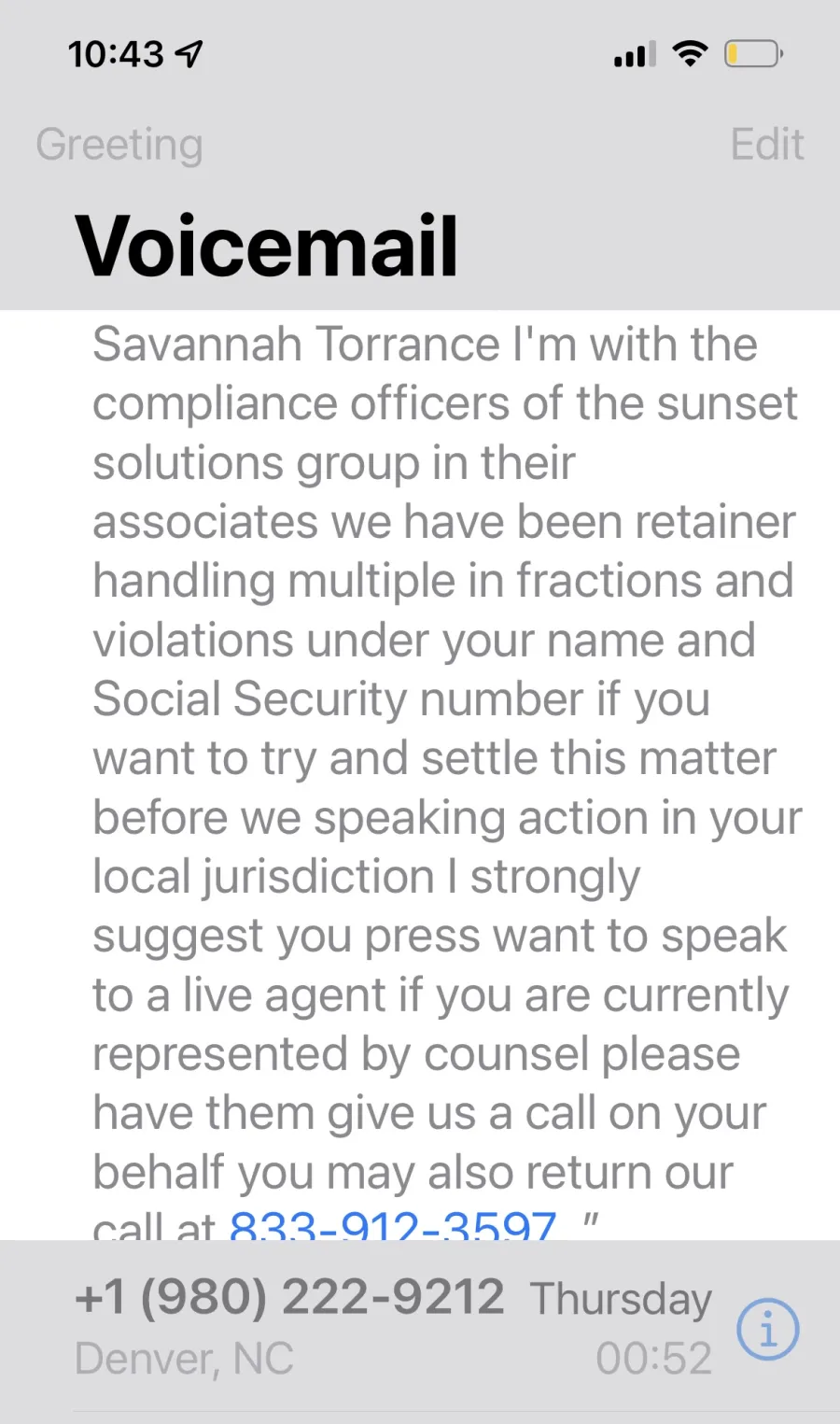The height and width of the screenshot is (1424, 840).
Task: Open info for +1 (980) 222-9212
Action: (x=767, y=1329)
